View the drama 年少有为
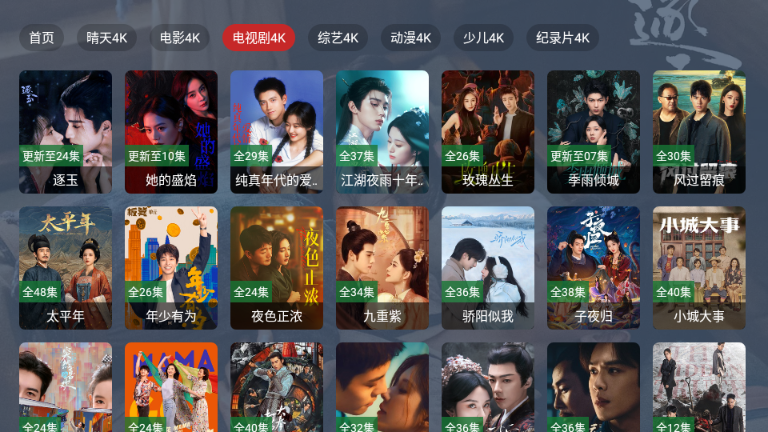This screenshot has height=432, width=768. coord(171,267)
